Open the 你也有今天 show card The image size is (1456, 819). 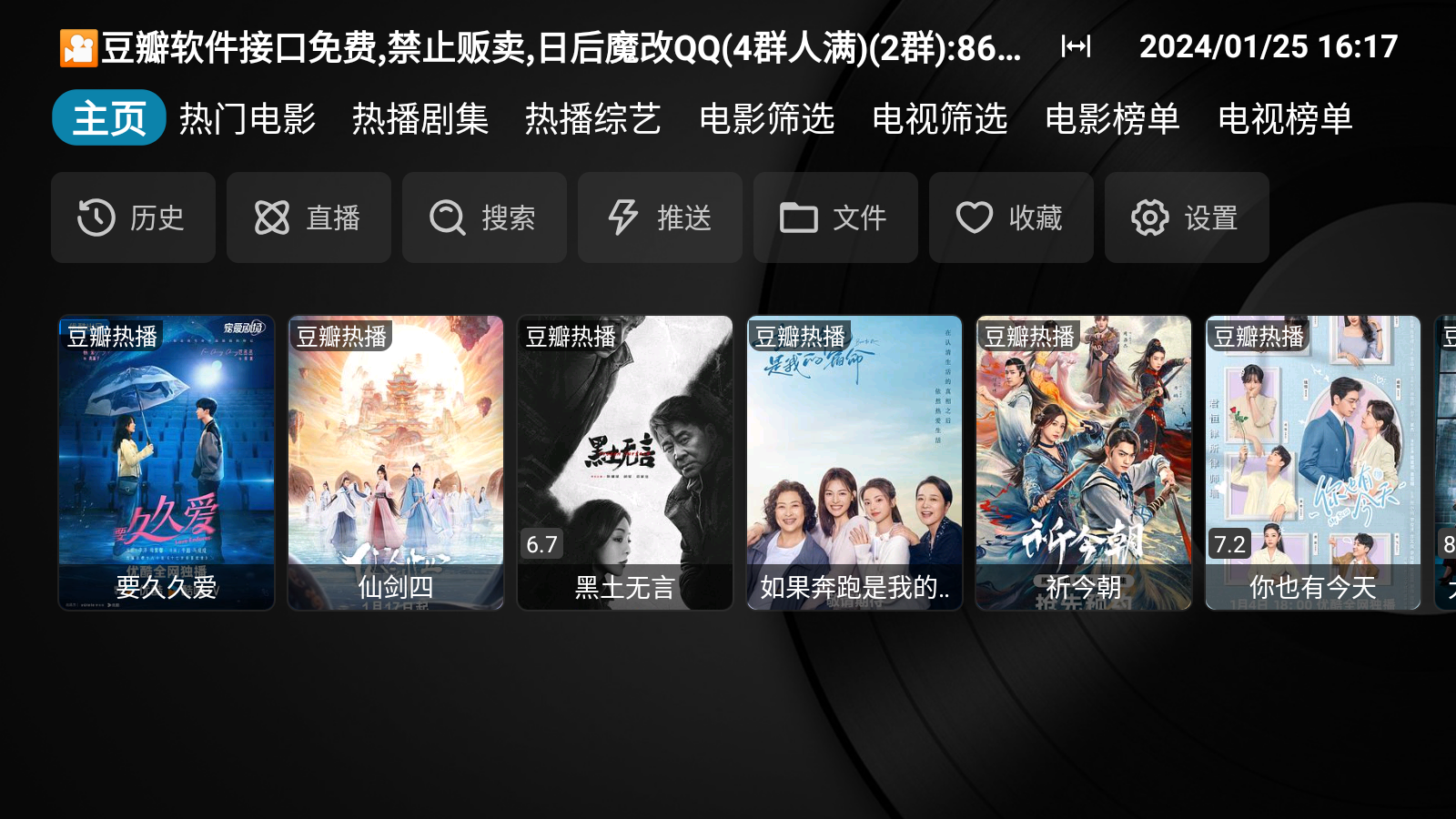point(1313,462)
